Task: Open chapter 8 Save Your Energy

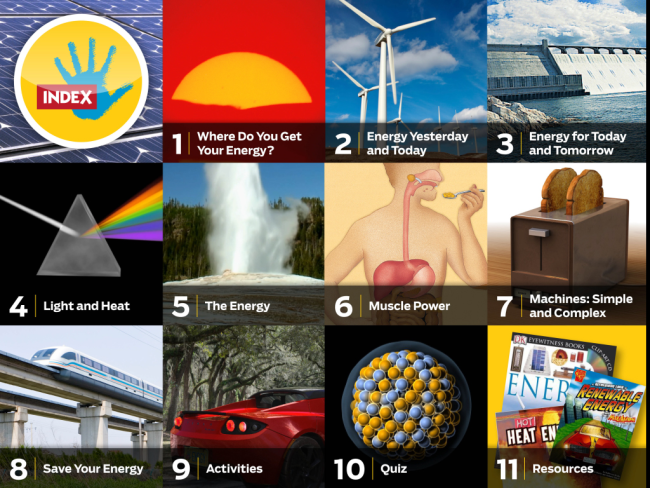Action: coord(81,407)
